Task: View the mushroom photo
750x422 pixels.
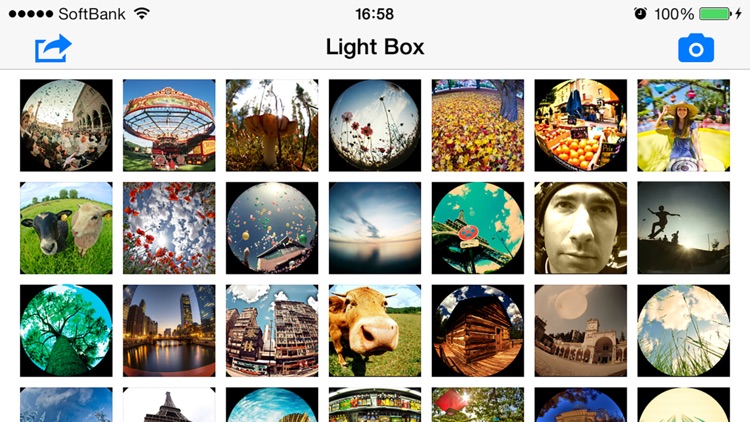Action: point(272,125)
